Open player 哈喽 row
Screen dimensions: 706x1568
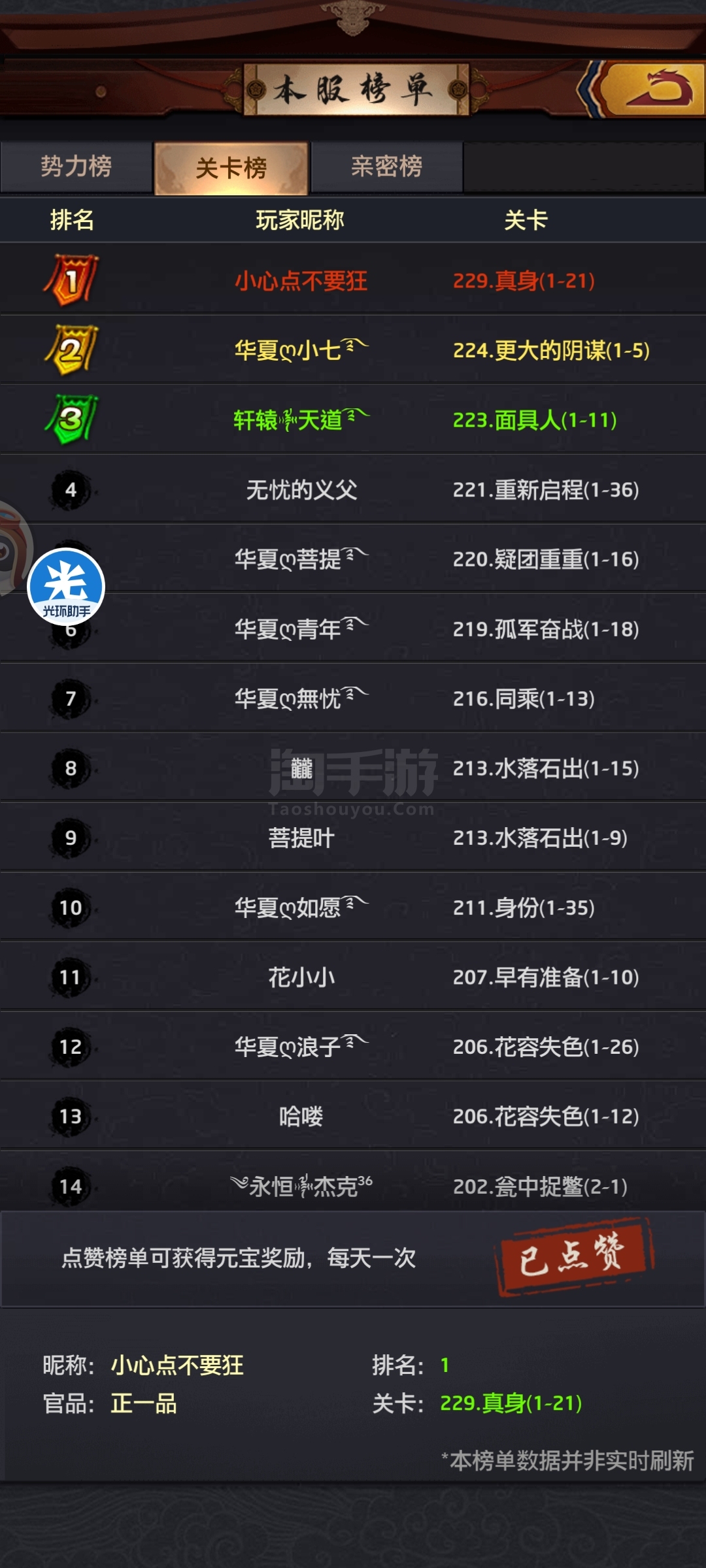pos(301,1117)
